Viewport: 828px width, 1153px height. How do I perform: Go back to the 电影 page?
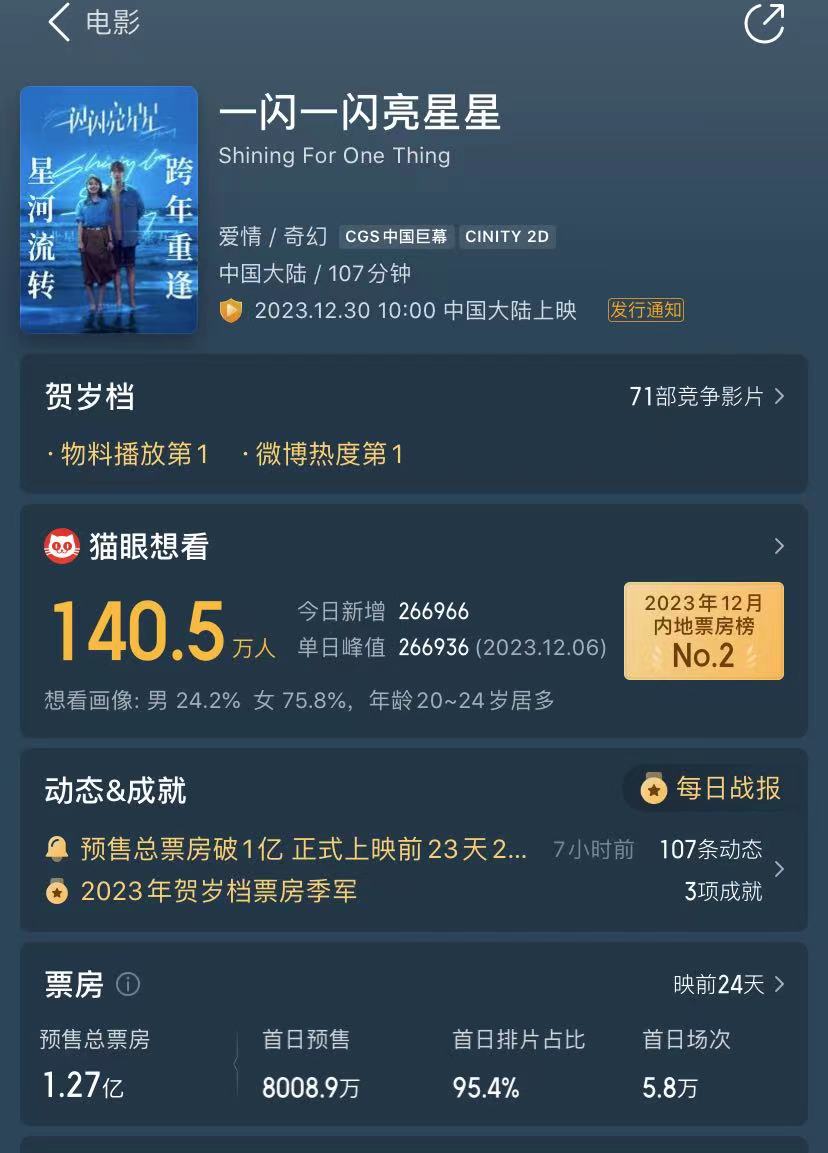[x=62, y=23]
